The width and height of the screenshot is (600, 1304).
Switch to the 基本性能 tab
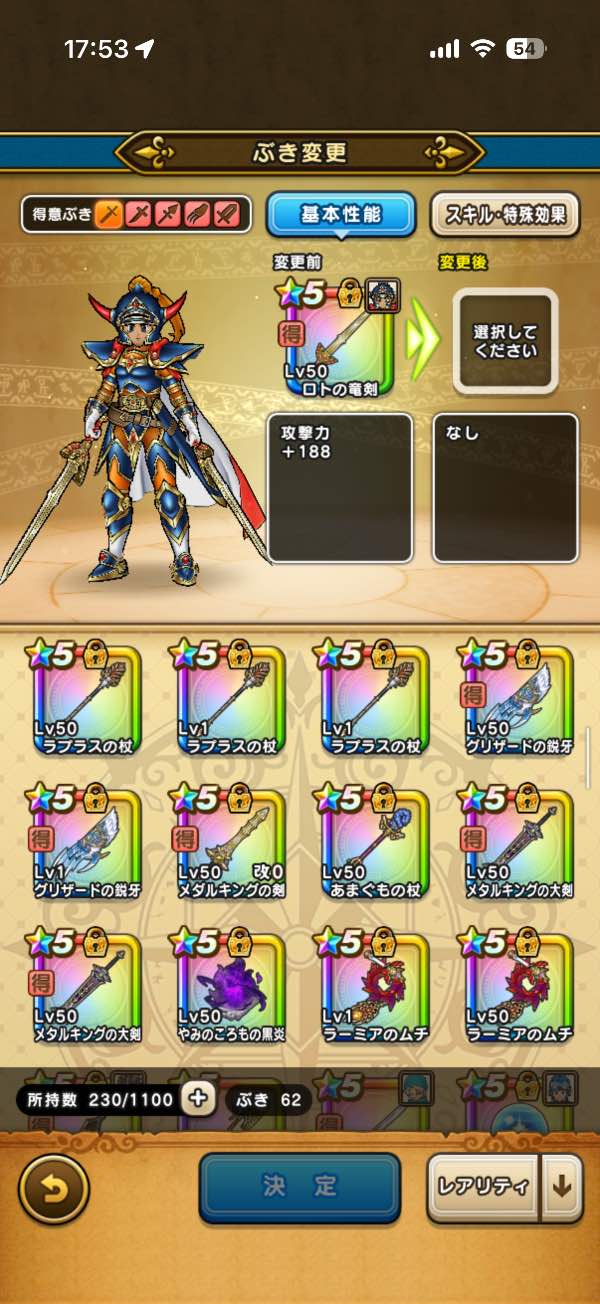point(340,213)
